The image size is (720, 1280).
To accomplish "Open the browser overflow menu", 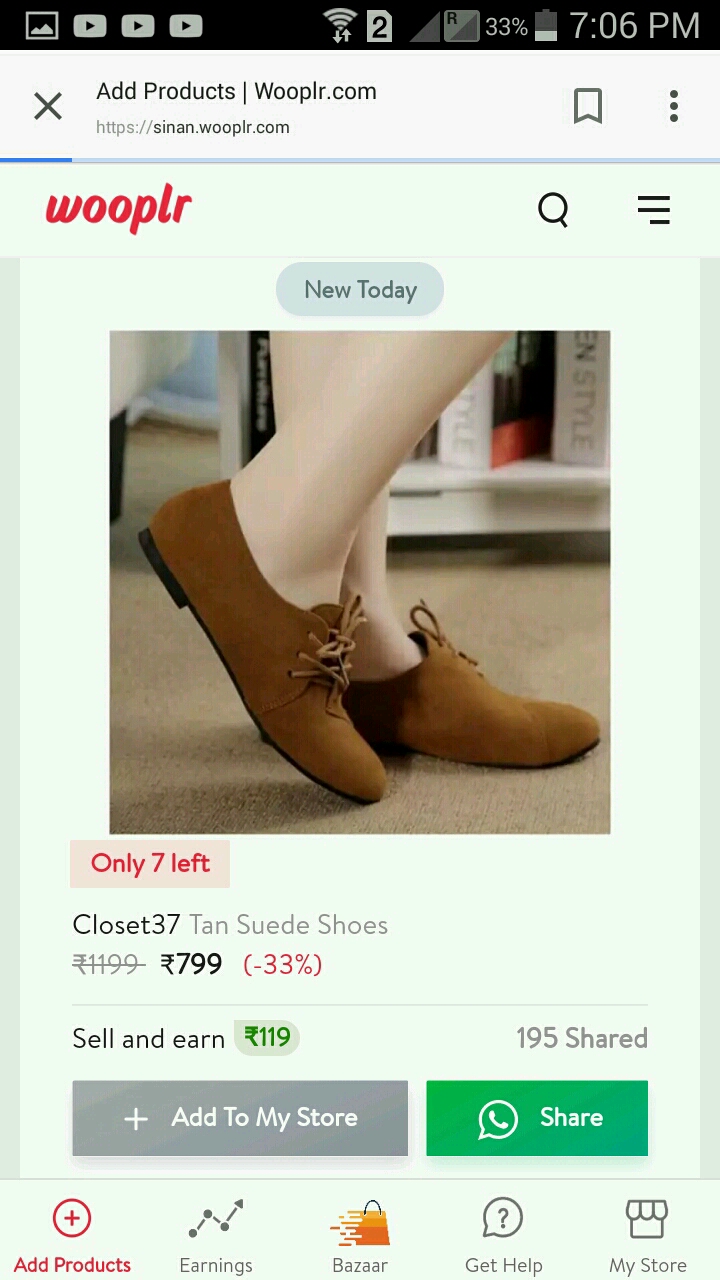I will coord(674,106).
